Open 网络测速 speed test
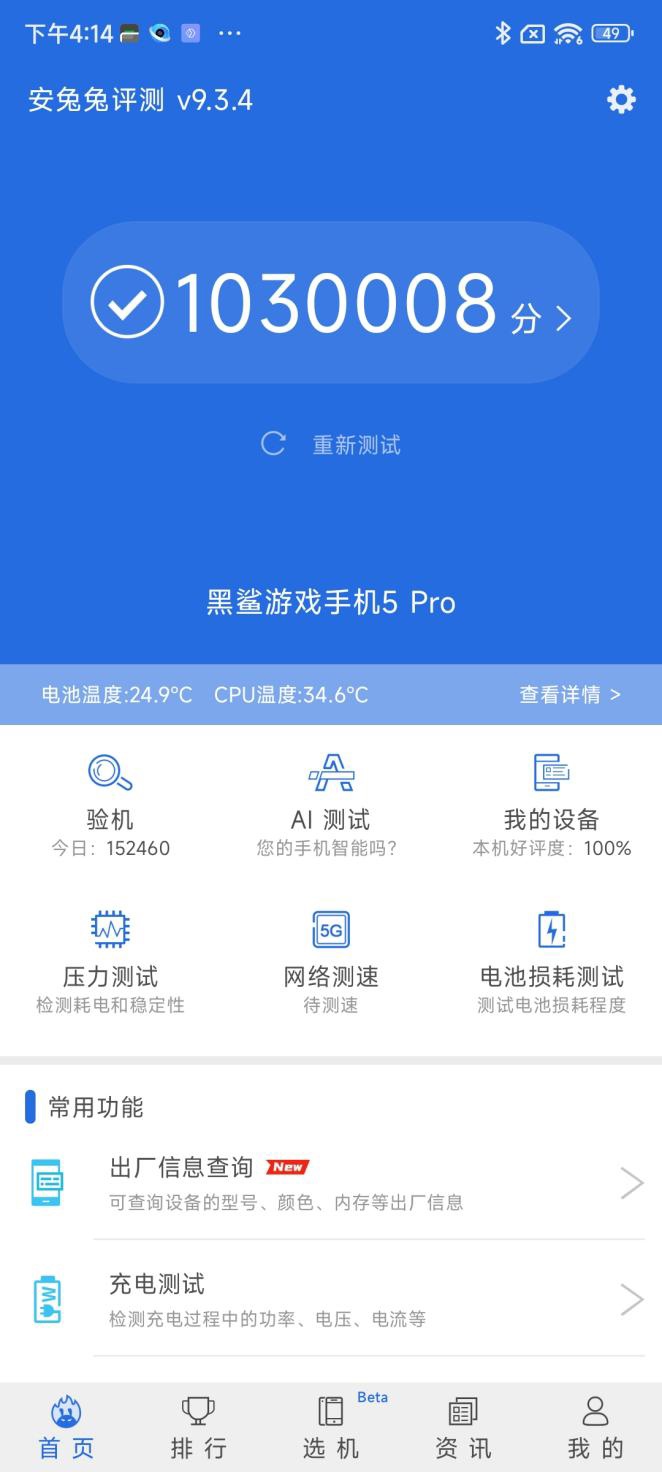Screen dimensions: 662x1472 click(x=330, y=961)
